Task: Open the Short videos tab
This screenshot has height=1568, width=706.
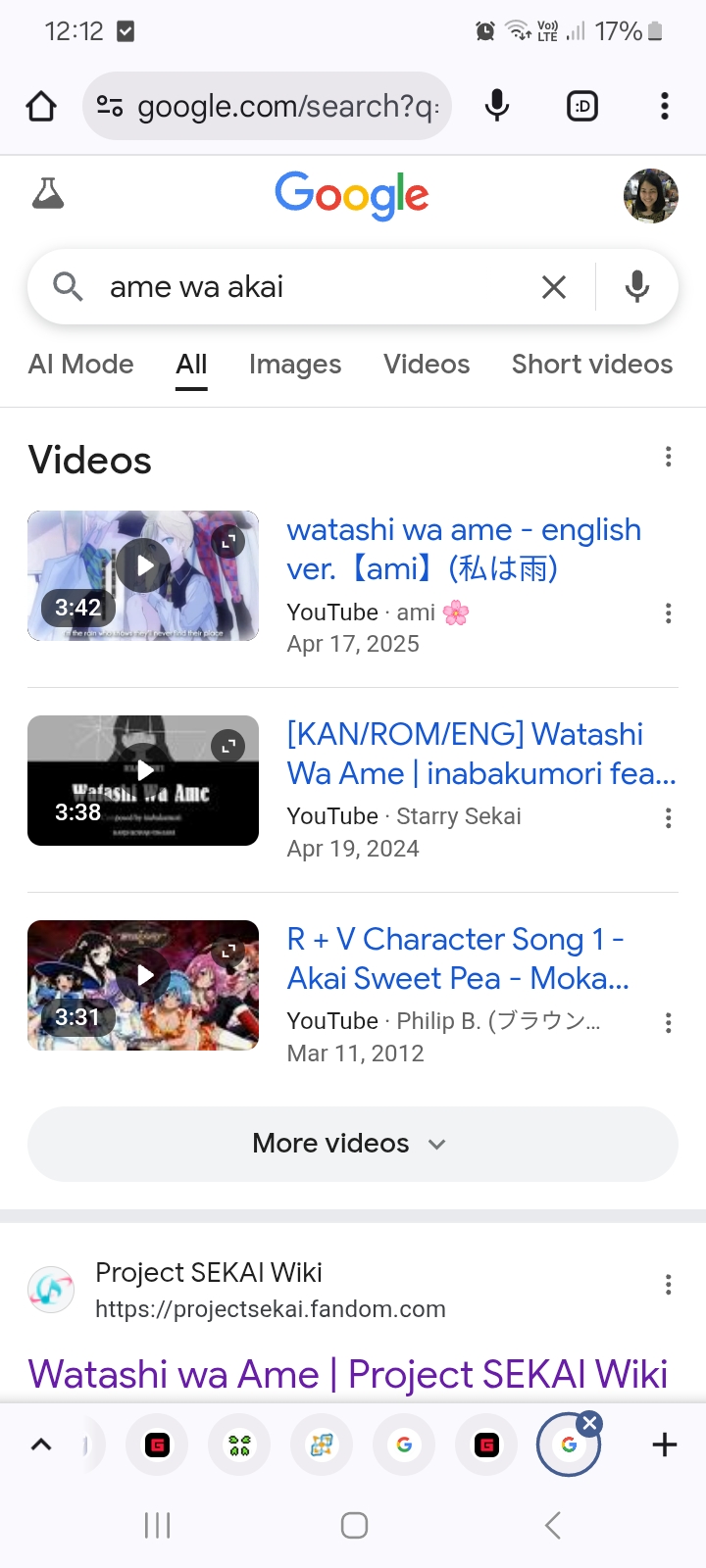Action: click(592, 365)
